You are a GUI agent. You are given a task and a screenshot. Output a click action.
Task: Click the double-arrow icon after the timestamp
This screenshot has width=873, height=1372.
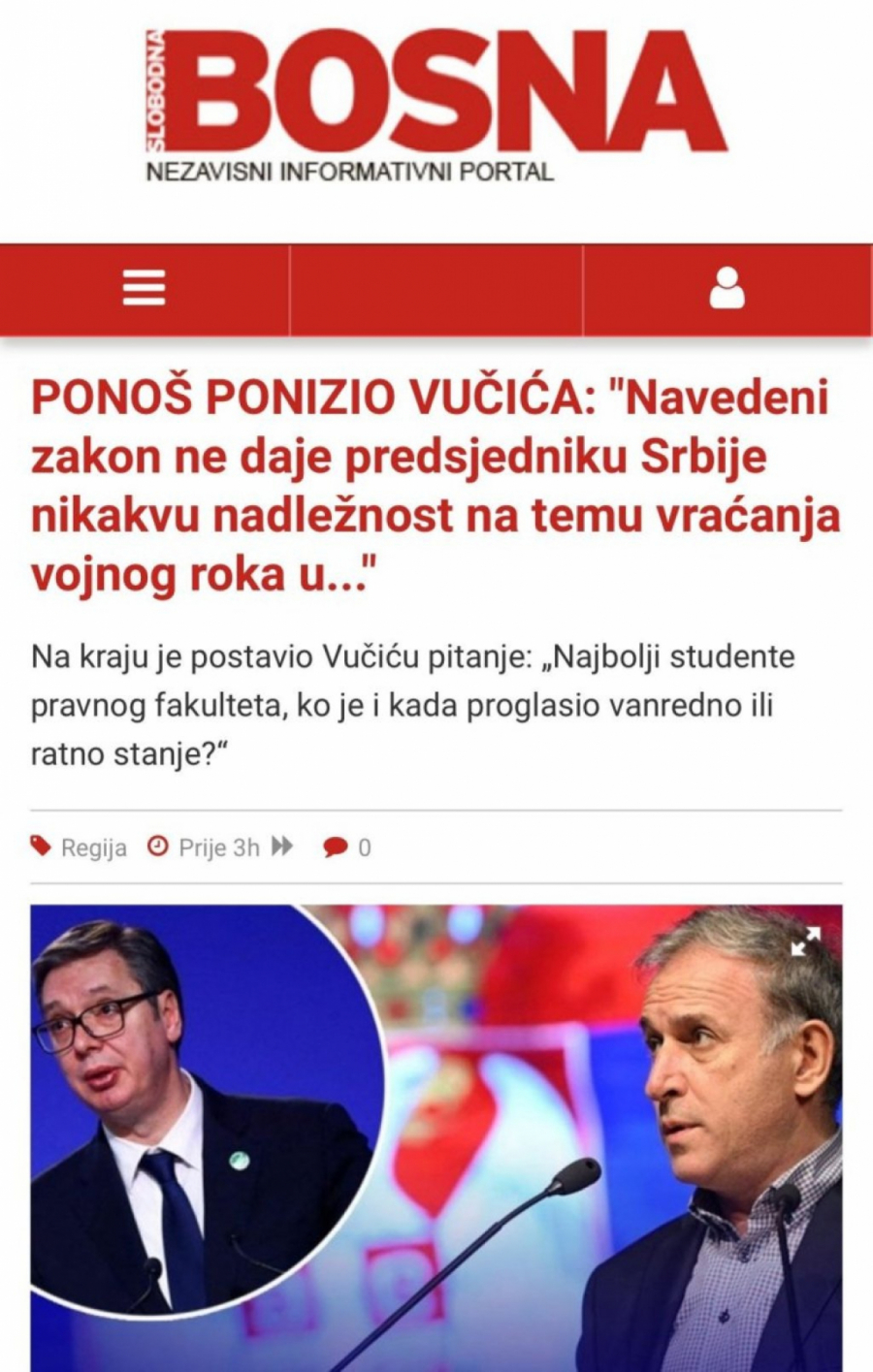click(x=282, y=846)
